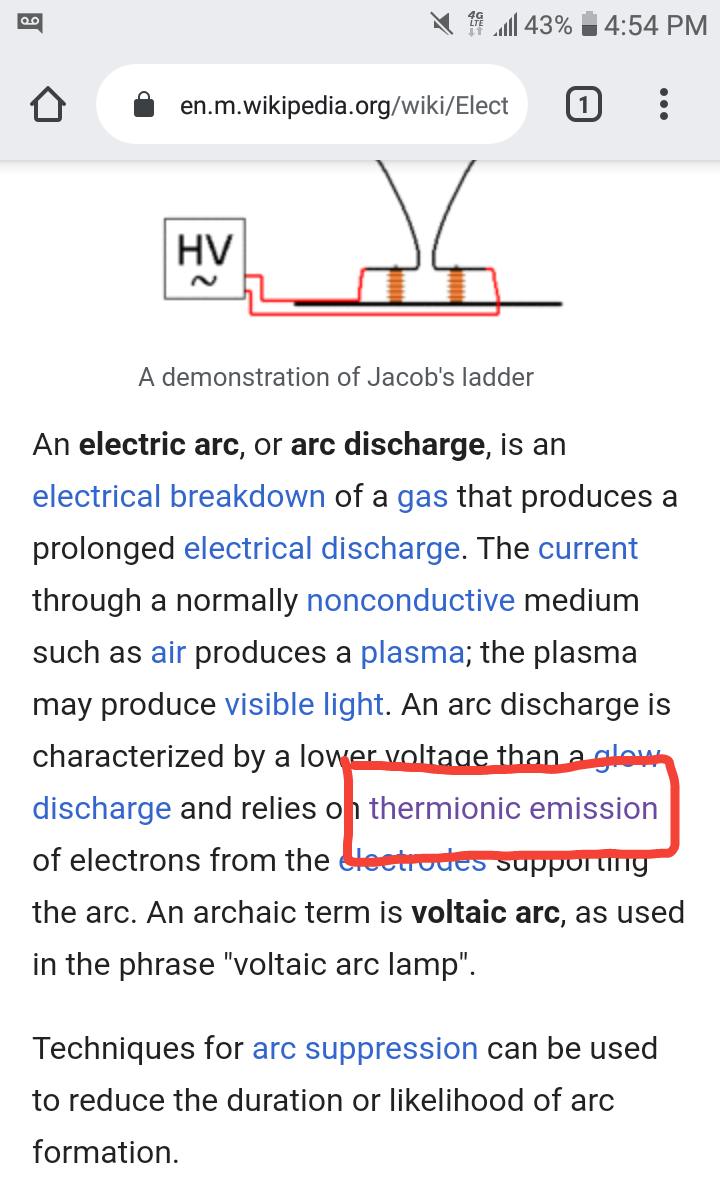Open the tab switcher showing 1 tab

pos(584,104)
